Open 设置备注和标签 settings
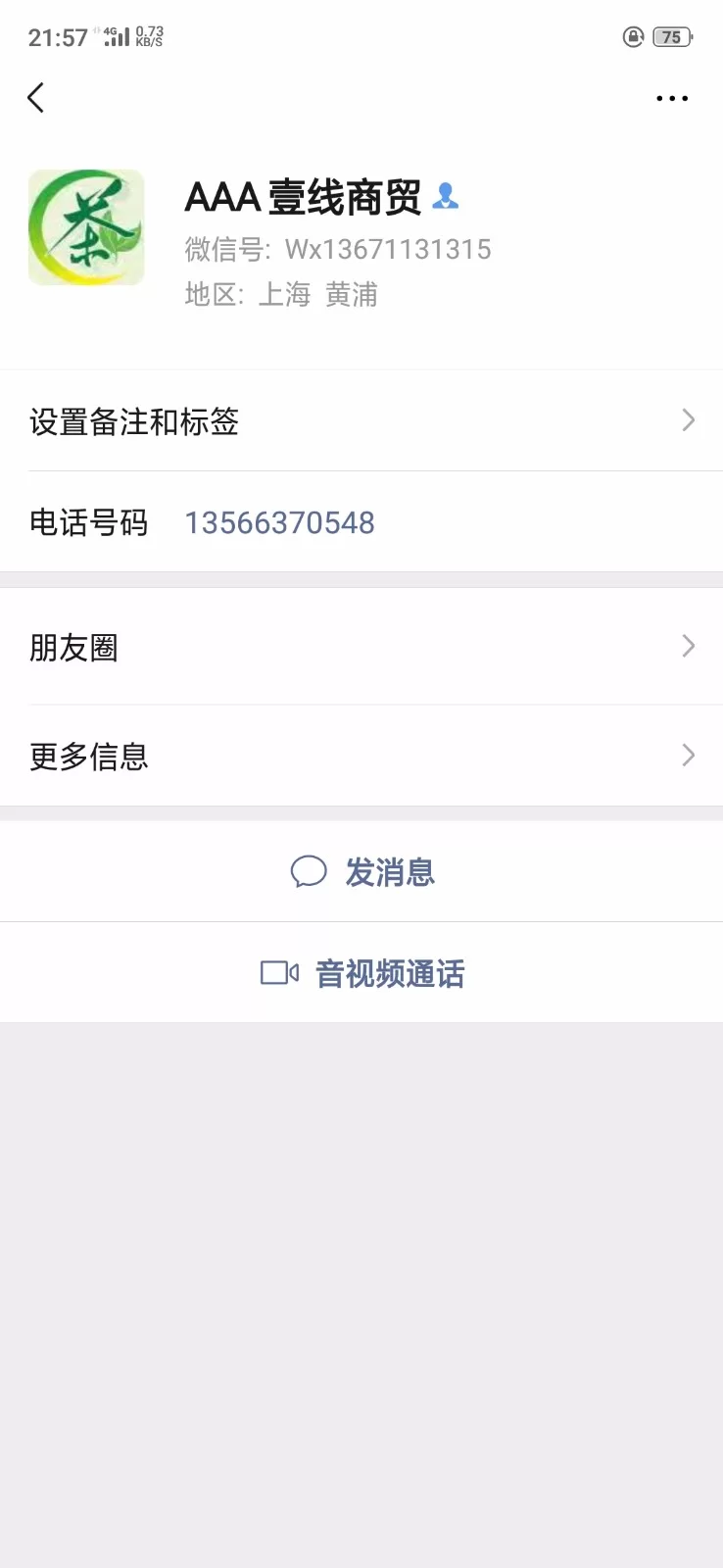723x1568 pixels. point(361,421)
